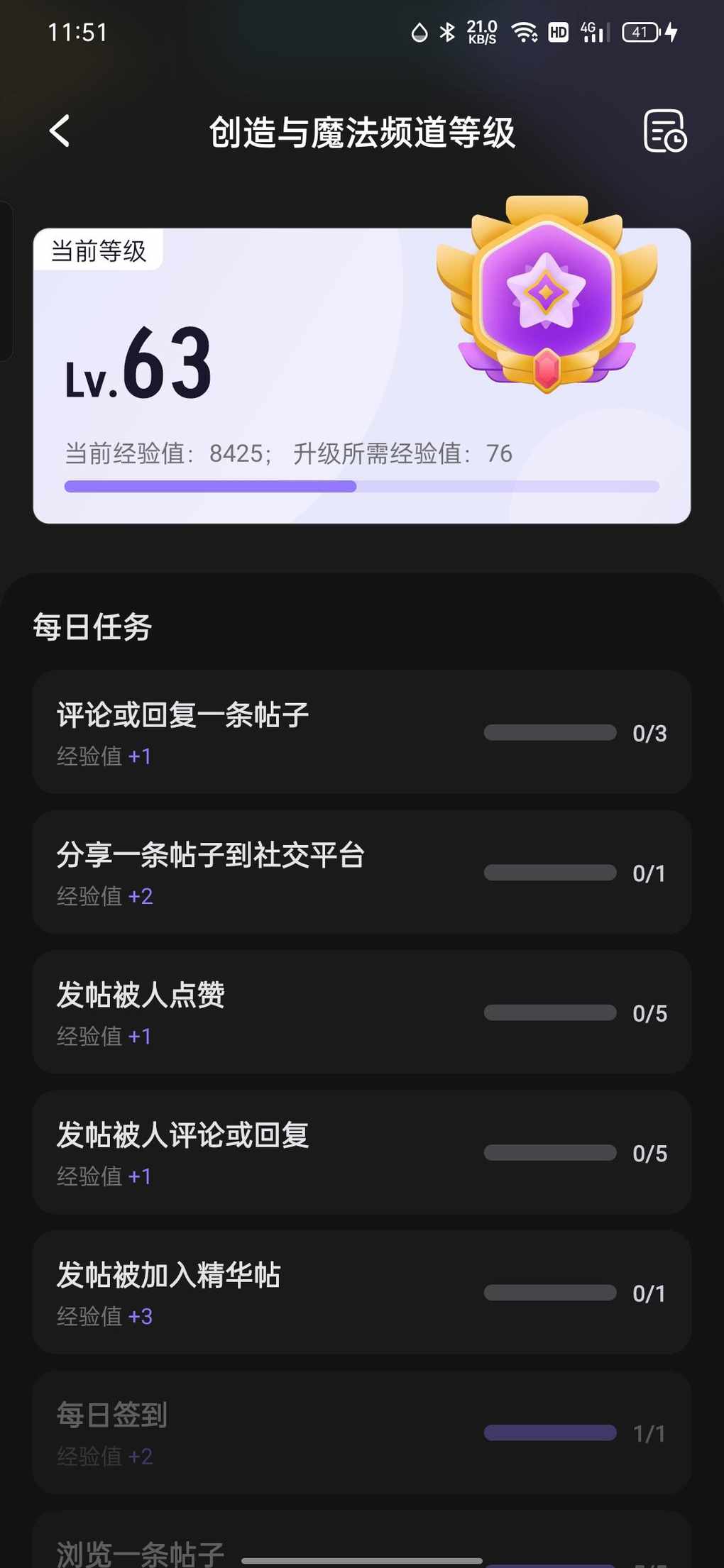The width and height of the screenshot is (724, 1568).
Task: Open the experience history record icon
Action: pos(664,131)
